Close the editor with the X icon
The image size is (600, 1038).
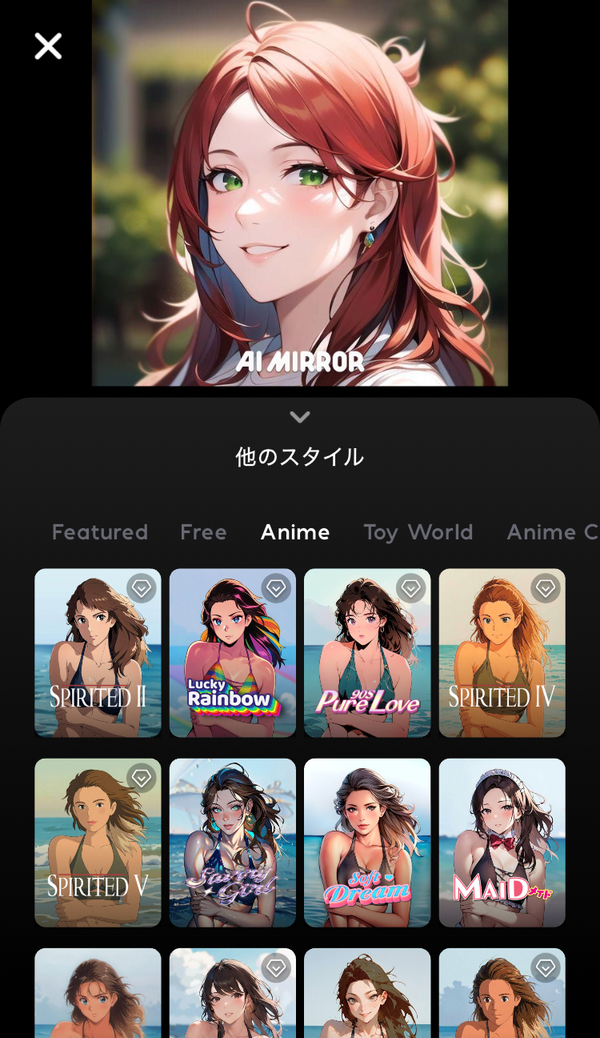[x=48, y=47]
